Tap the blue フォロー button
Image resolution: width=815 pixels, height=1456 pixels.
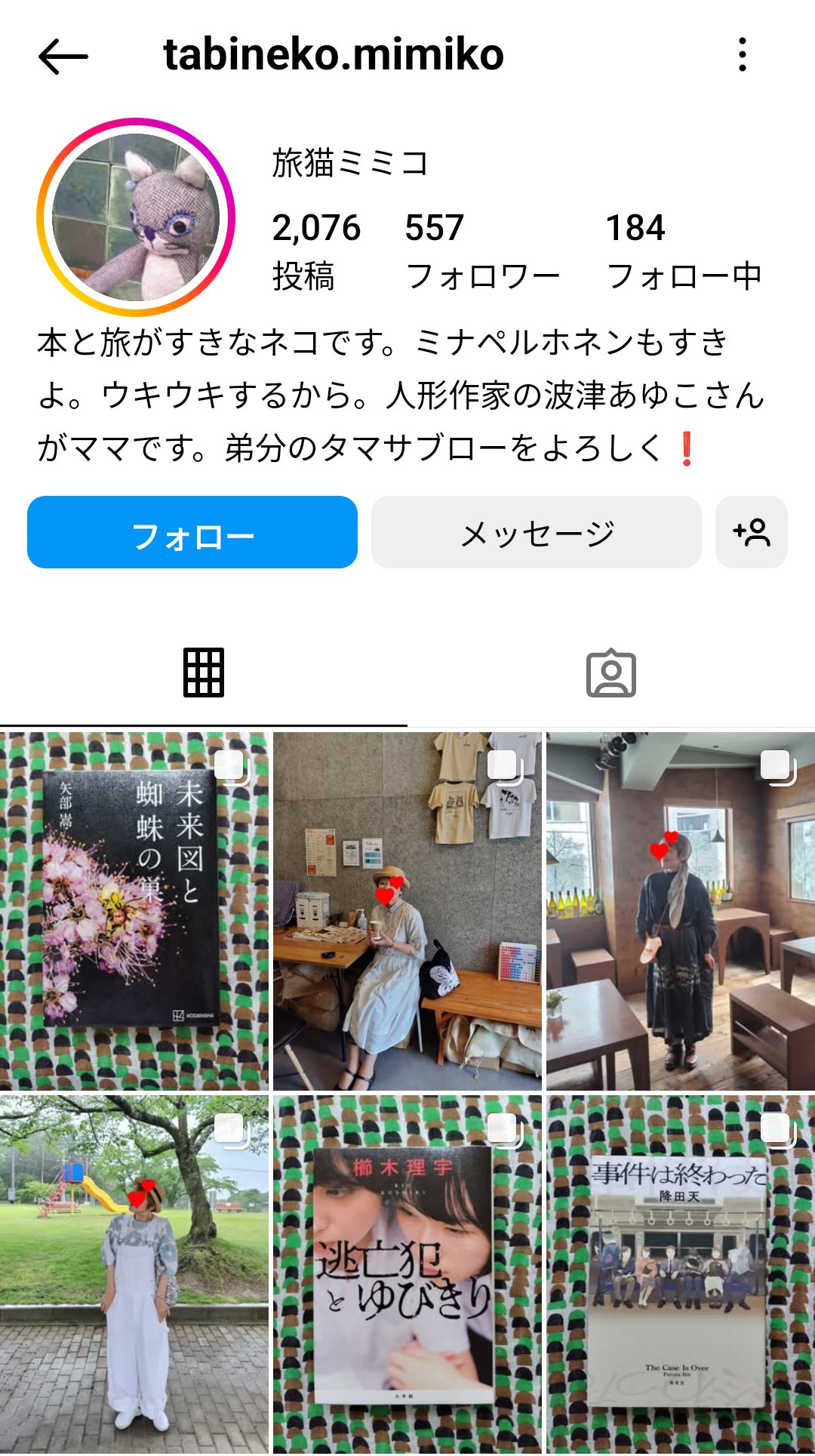[192, 532]
